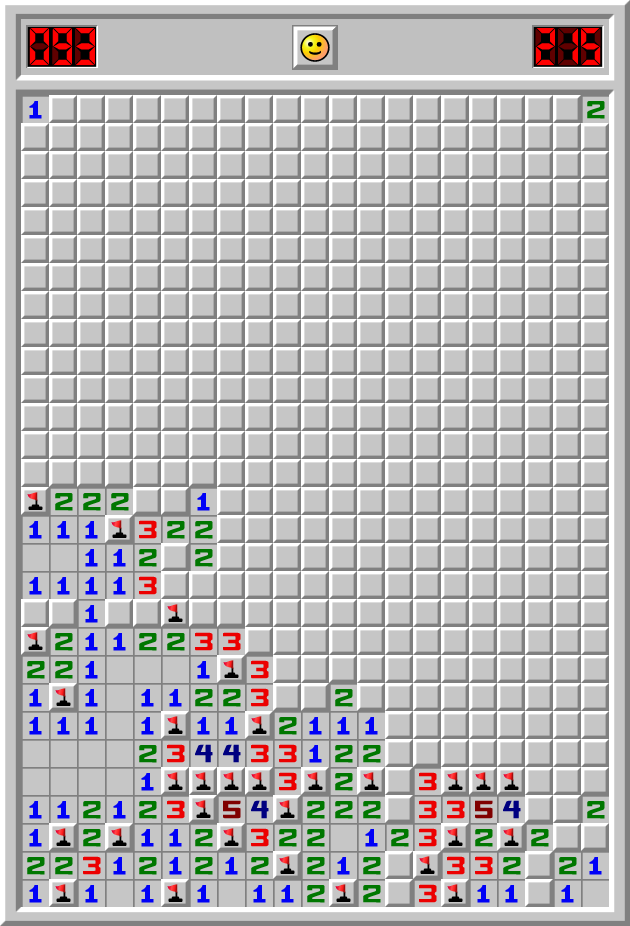
Task: Restart the game with the smiley face
Action: coord(315,47)
